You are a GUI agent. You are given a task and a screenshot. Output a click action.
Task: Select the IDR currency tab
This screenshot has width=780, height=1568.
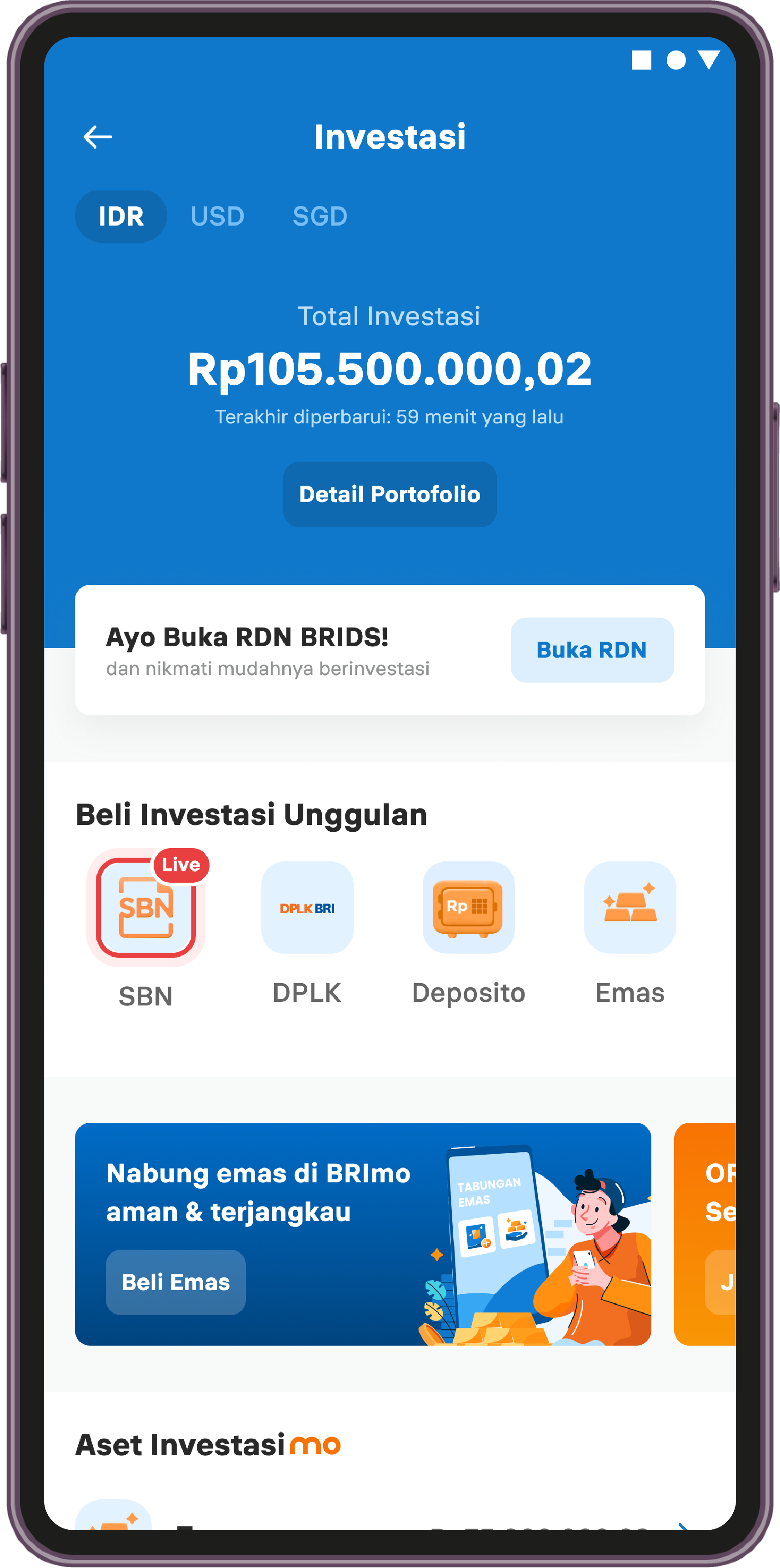(121, 217)
